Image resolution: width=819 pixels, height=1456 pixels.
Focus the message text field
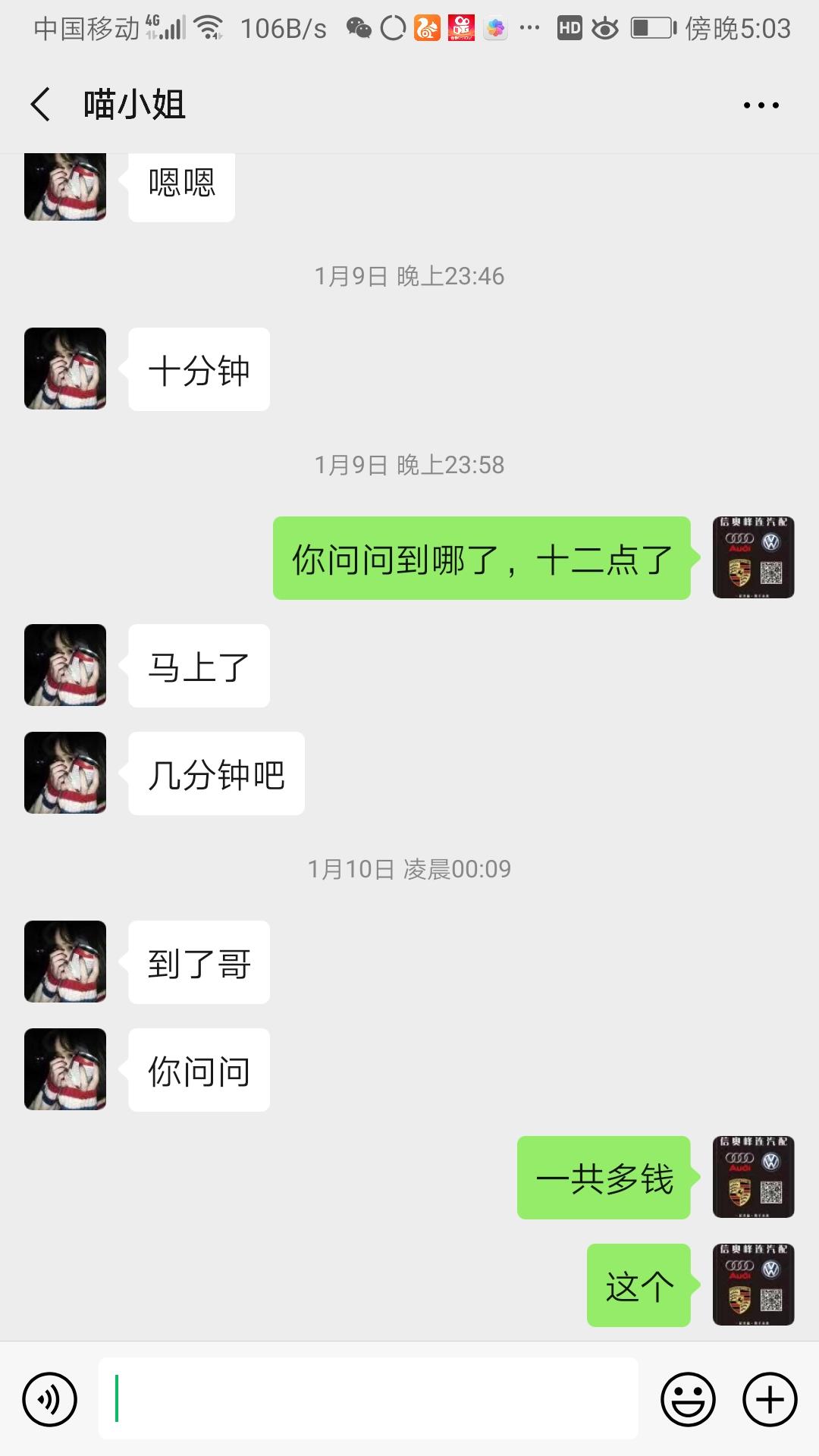tap(369, 1398)
